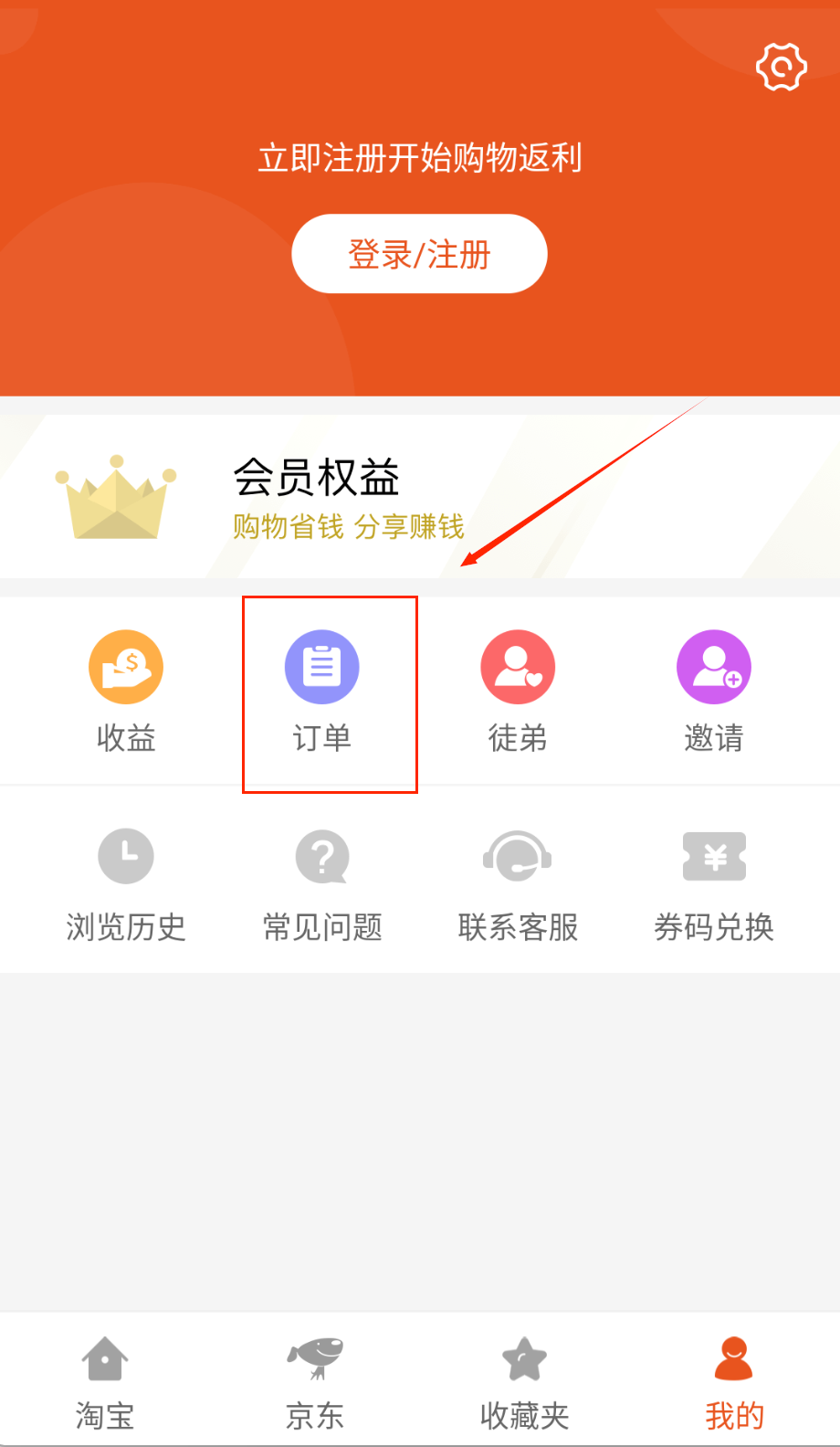Open 邀请 invite
This screenshot has height=1447, width=840.
pos(714,691)
